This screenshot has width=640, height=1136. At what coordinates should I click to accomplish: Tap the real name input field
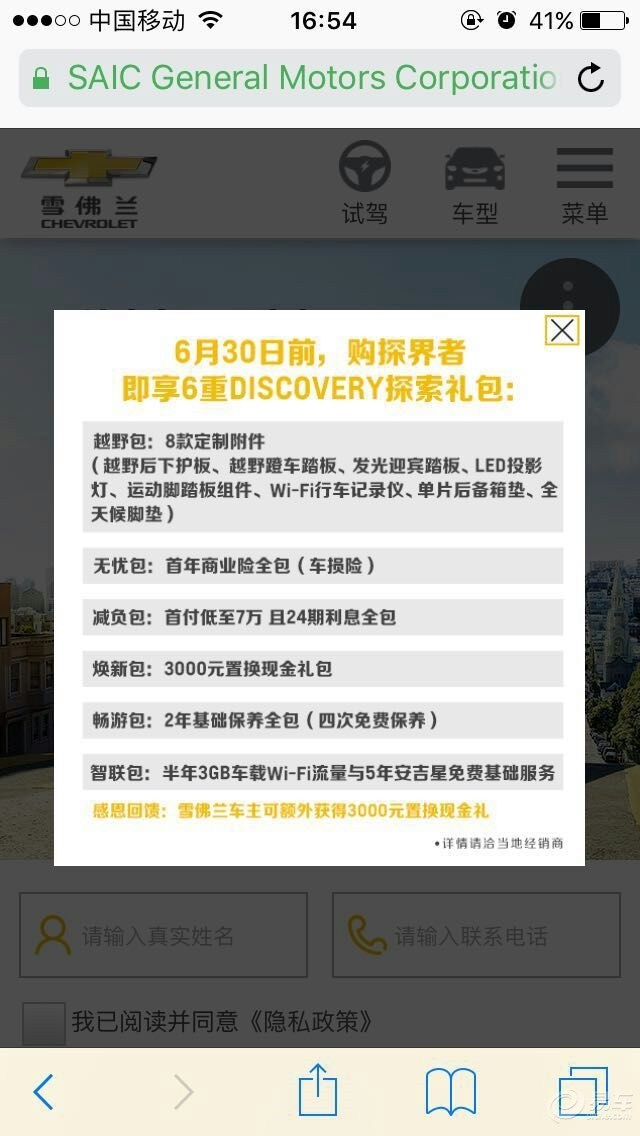[164, 935]
